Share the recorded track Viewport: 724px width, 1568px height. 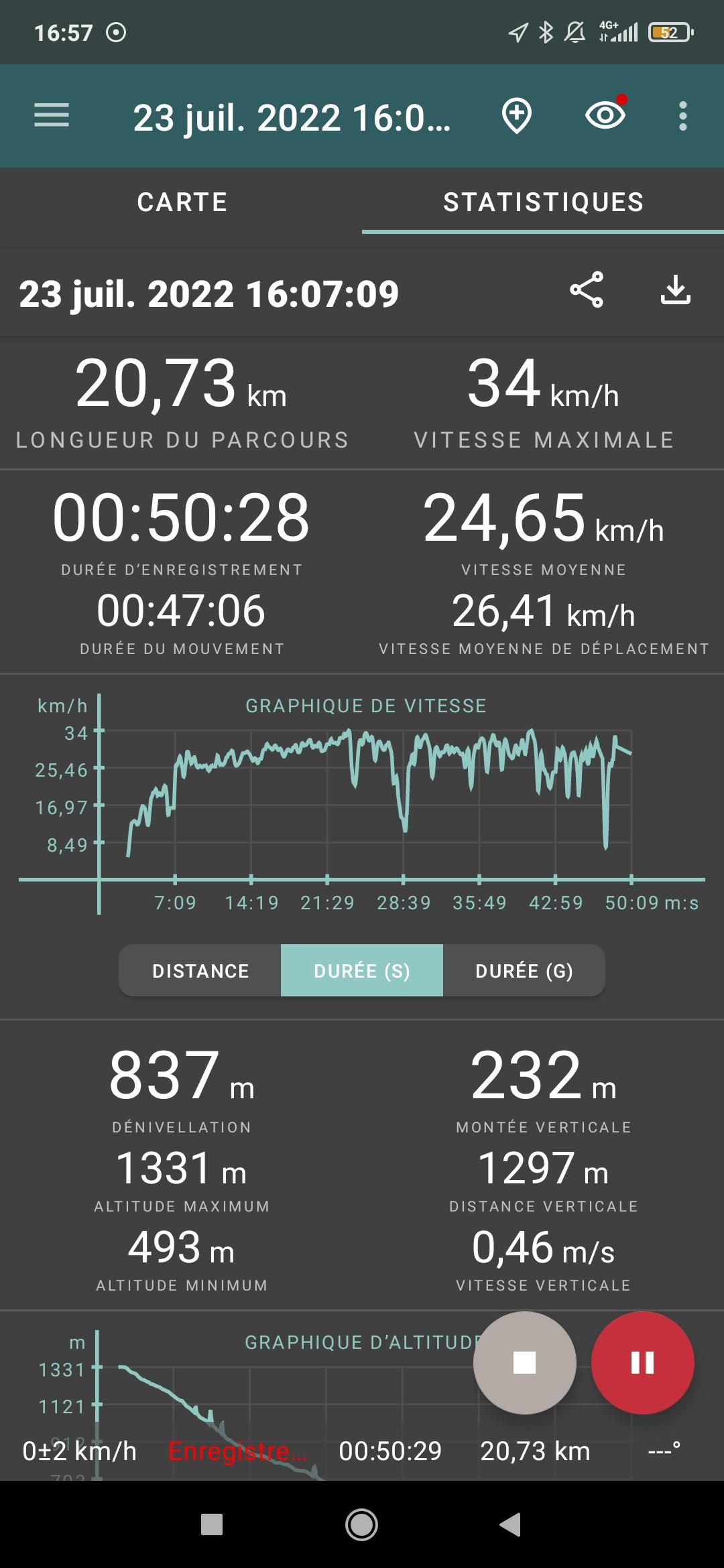pyautogui.click(x=587, y=290)
